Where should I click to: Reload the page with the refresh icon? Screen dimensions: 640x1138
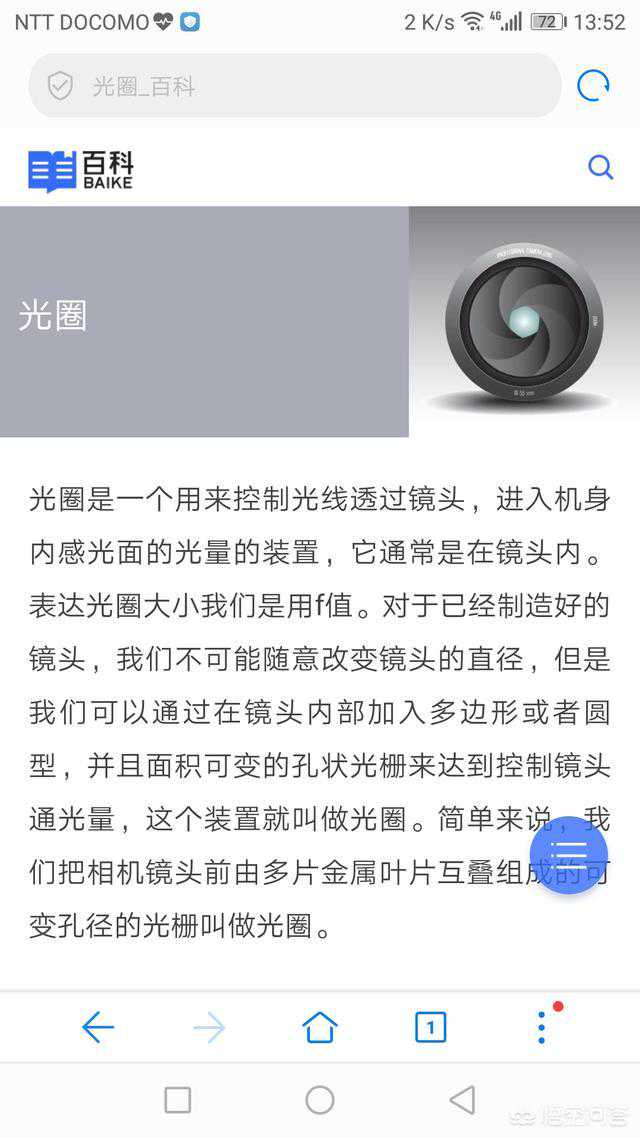click(593, 86)
